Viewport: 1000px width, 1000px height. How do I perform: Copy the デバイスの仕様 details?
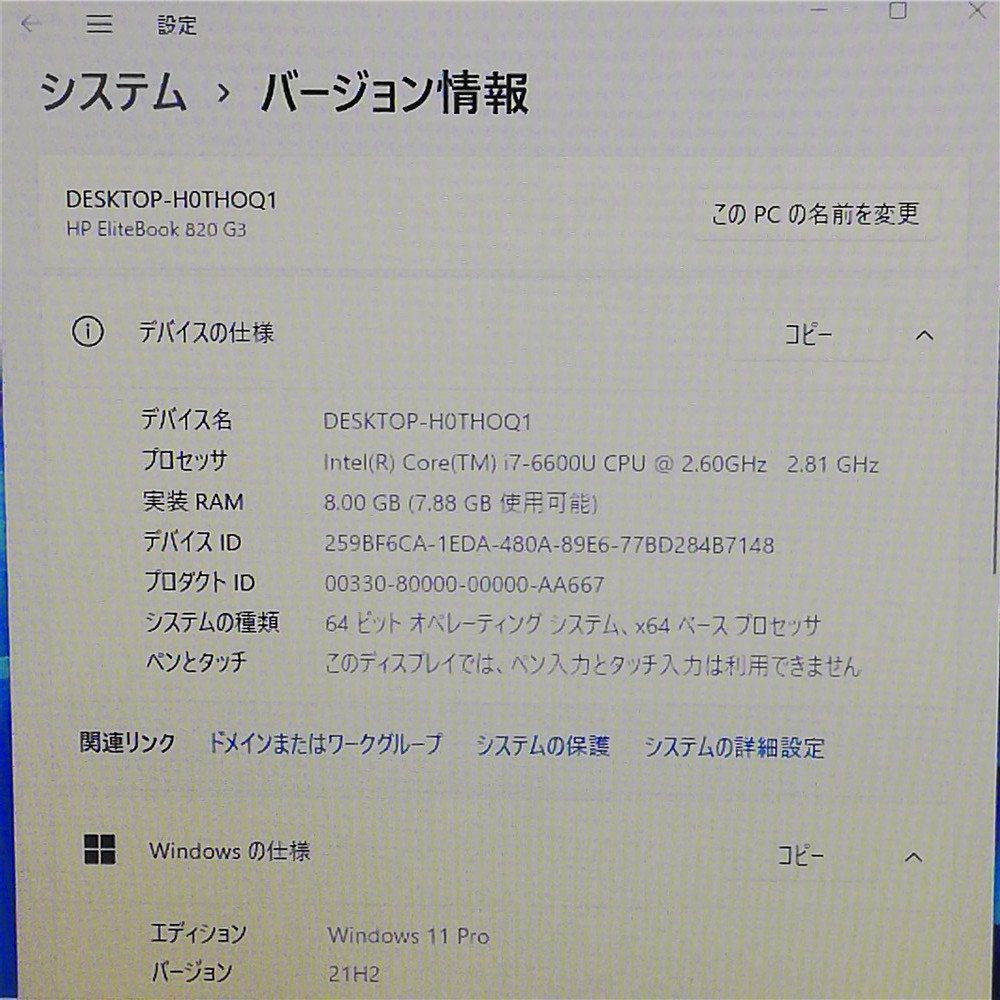(807, 335)
